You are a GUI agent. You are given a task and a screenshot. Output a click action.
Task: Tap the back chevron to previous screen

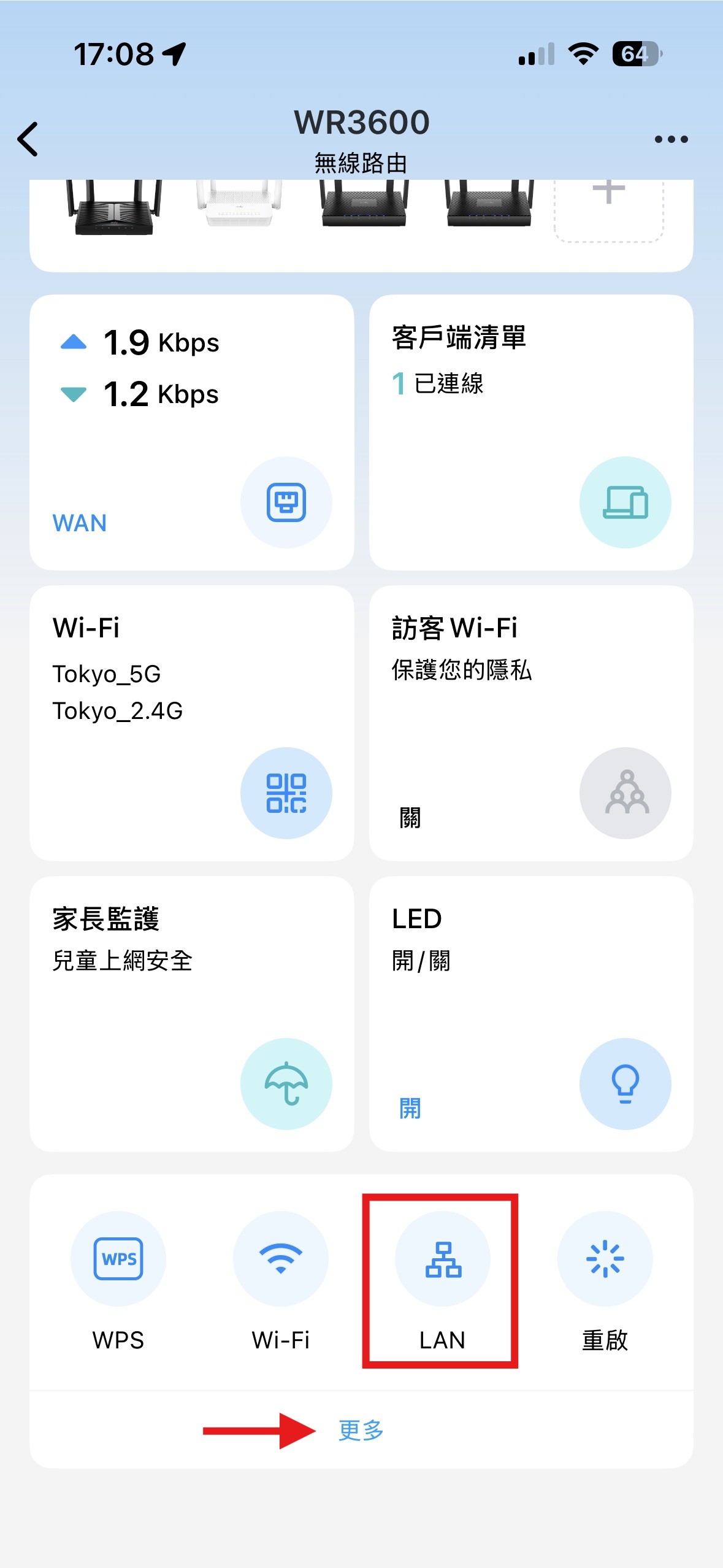tap(27, 140)
